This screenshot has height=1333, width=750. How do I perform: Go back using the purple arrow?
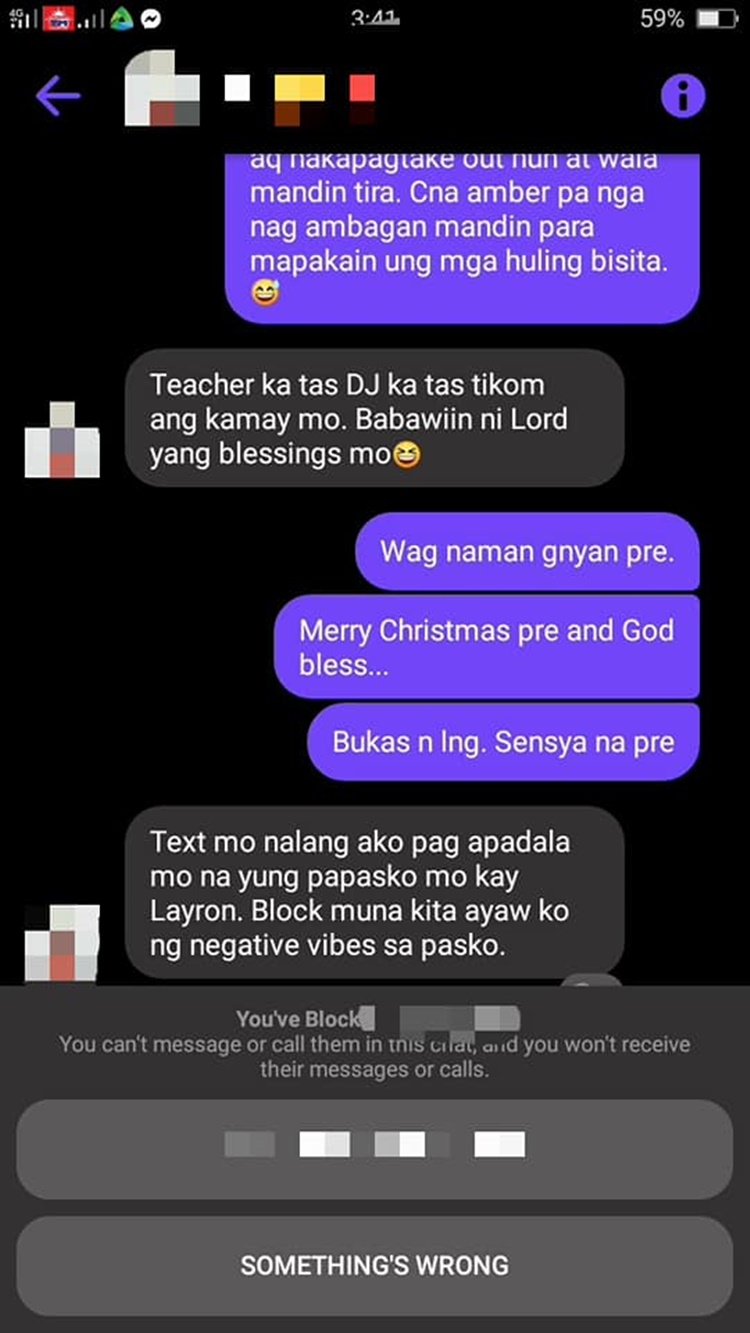58,95
